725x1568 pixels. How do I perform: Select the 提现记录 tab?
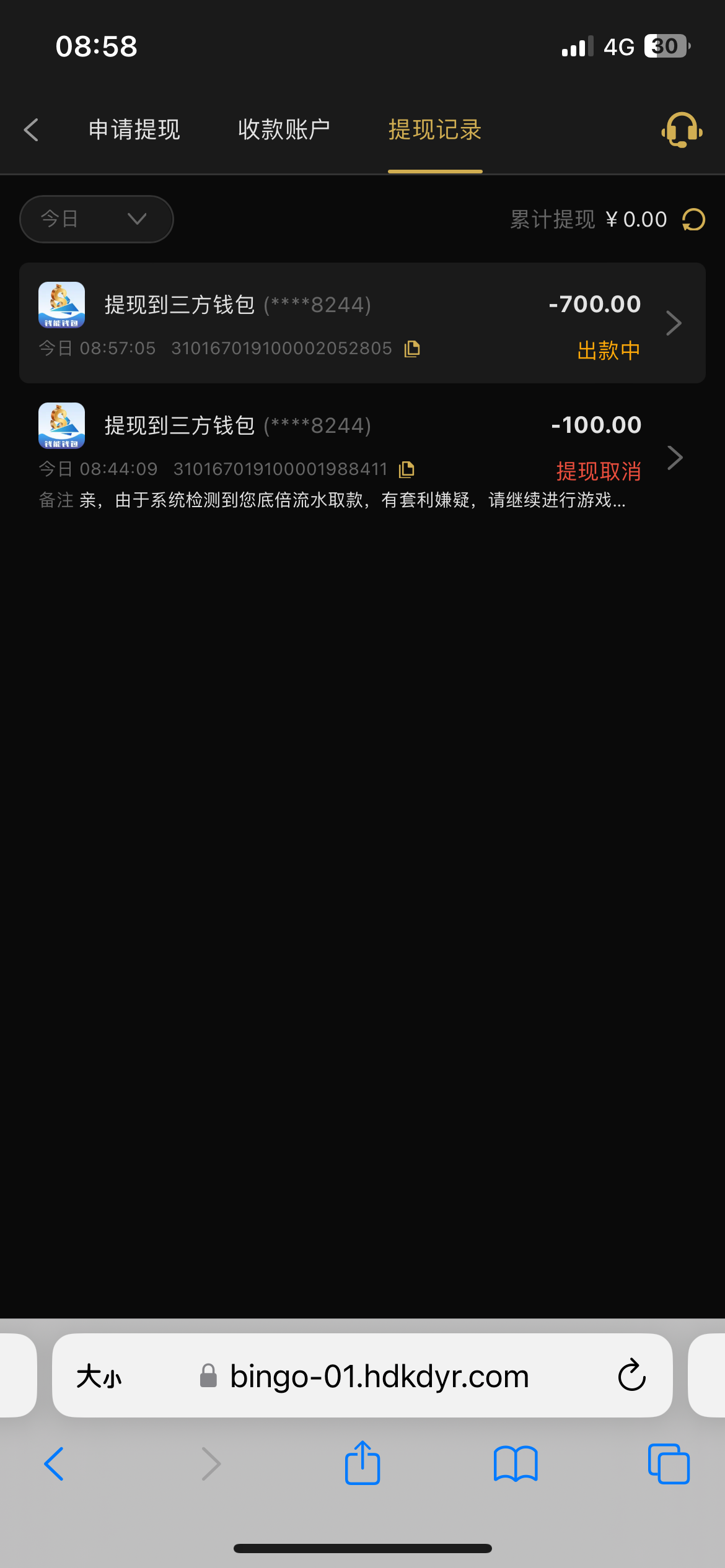[x=435, y=130]
